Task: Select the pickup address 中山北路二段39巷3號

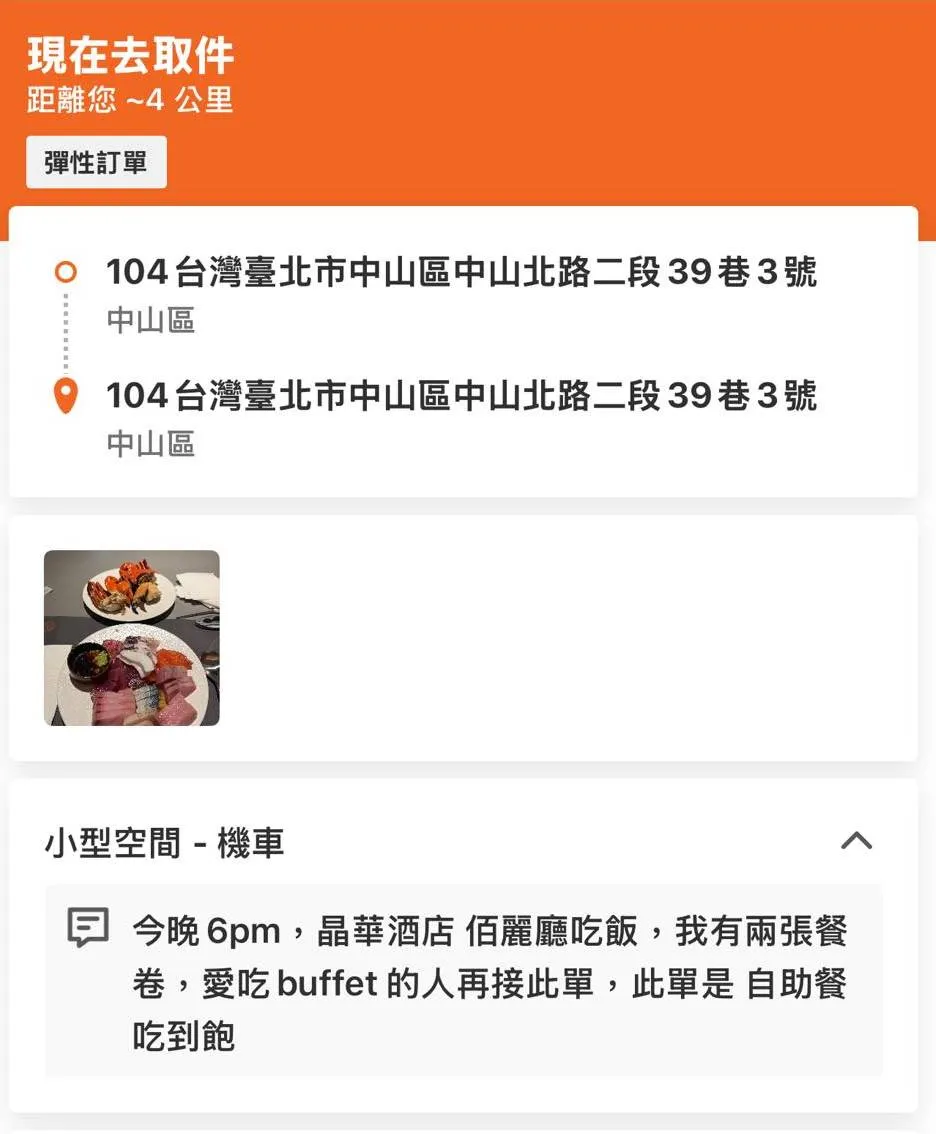Action: [460, 272]
